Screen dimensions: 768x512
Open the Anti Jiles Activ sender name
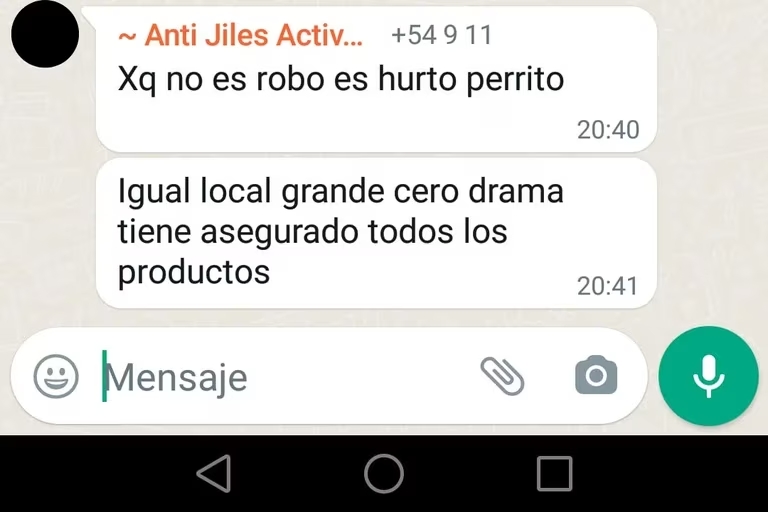pos(241,35)
